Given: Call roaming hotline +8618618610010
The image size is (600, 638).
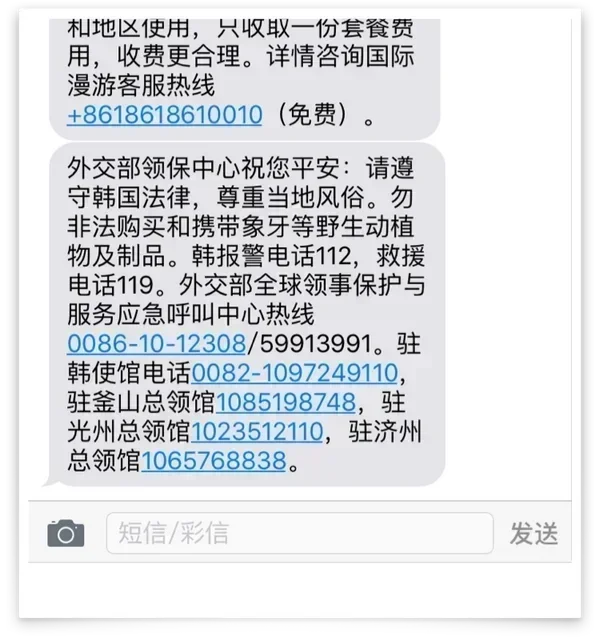Looking at the screenshot, I should point(165,115).
